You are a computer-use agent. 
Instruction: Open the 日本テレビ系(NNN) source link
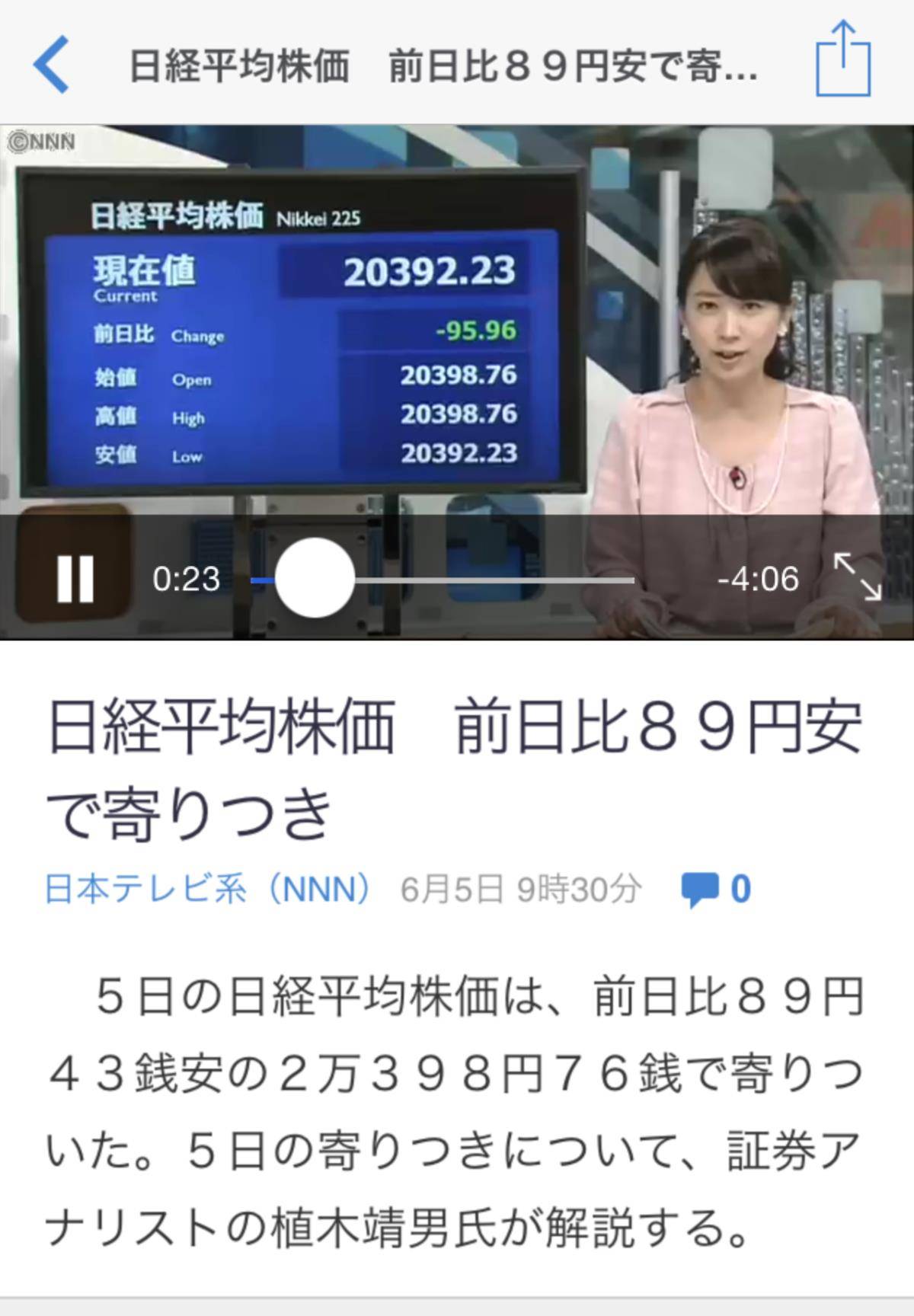209,889
